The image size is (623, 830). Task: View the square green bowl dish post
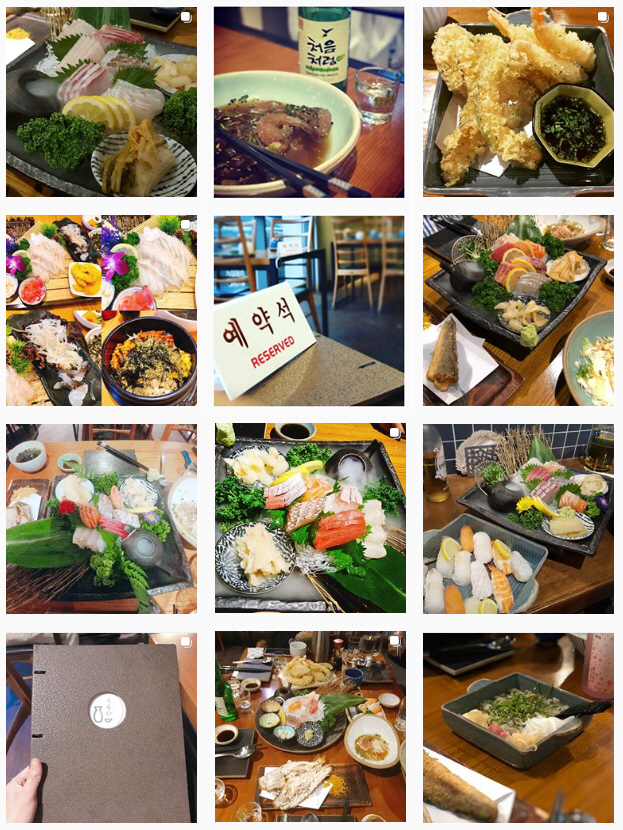[x=518, y=727]
